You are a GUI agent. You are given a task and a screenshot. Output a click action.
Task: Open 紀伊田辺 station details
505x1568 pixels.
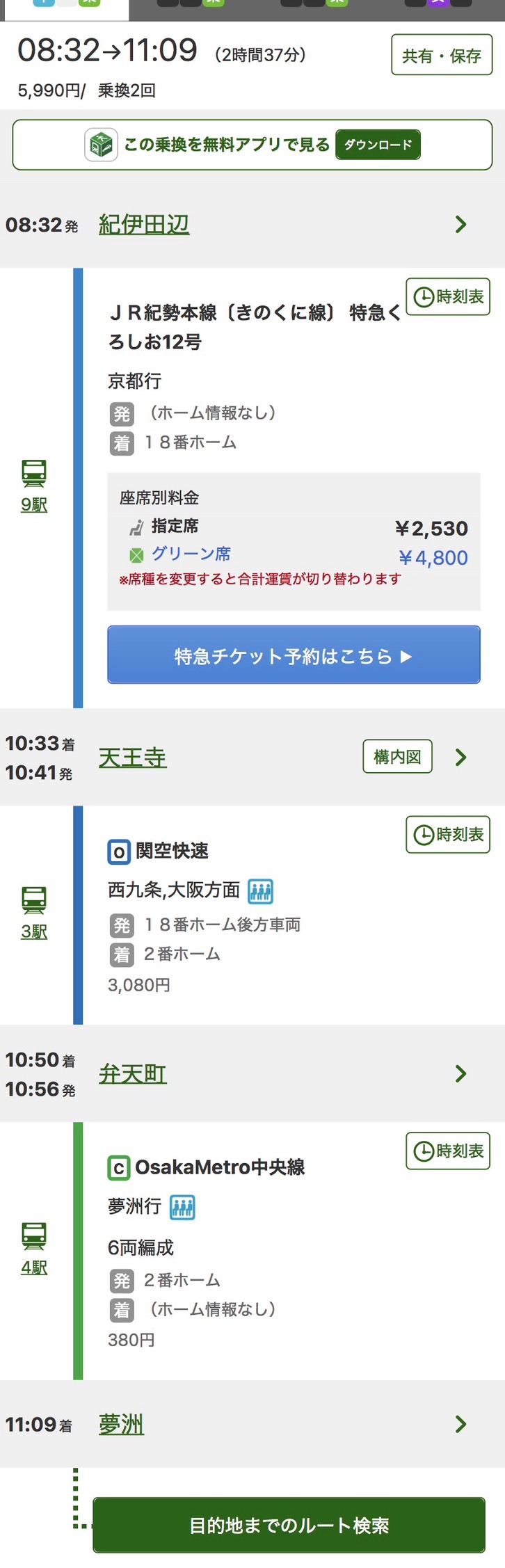pos(144,224)
